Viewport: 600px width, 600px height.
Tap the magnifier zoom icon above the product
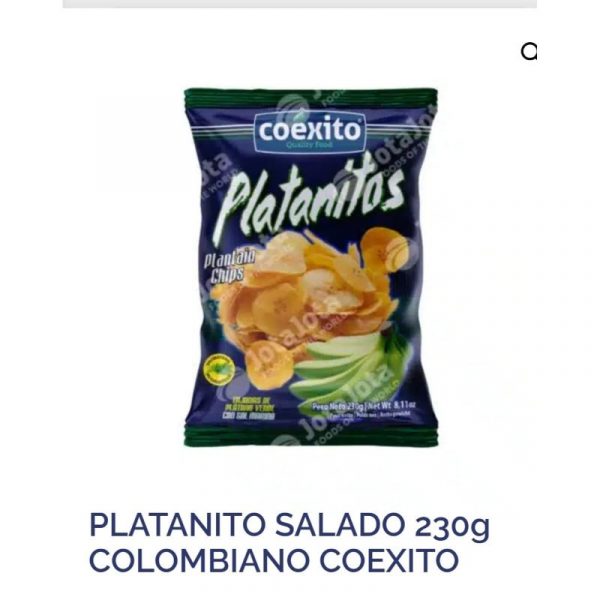(x=529, y=51)
